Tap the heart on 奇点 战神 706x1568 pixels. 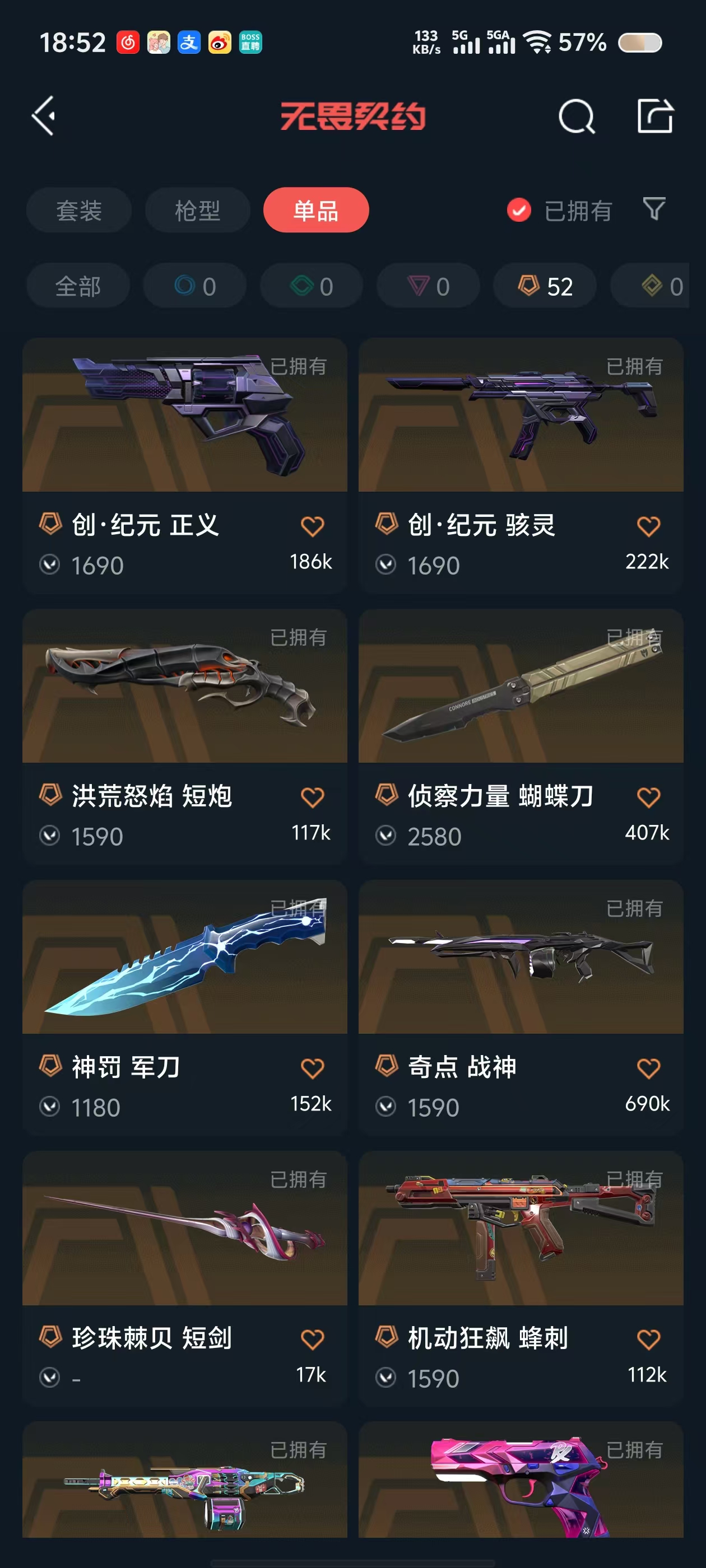coord(648,1068)
